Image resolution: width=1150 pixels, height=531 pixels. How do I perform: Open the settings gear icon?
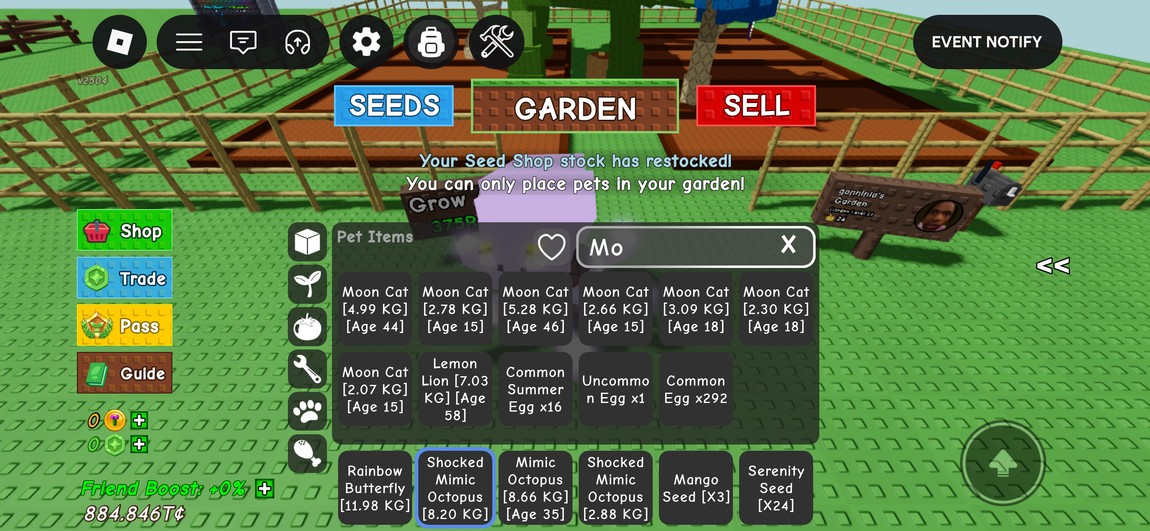point(366,42)
